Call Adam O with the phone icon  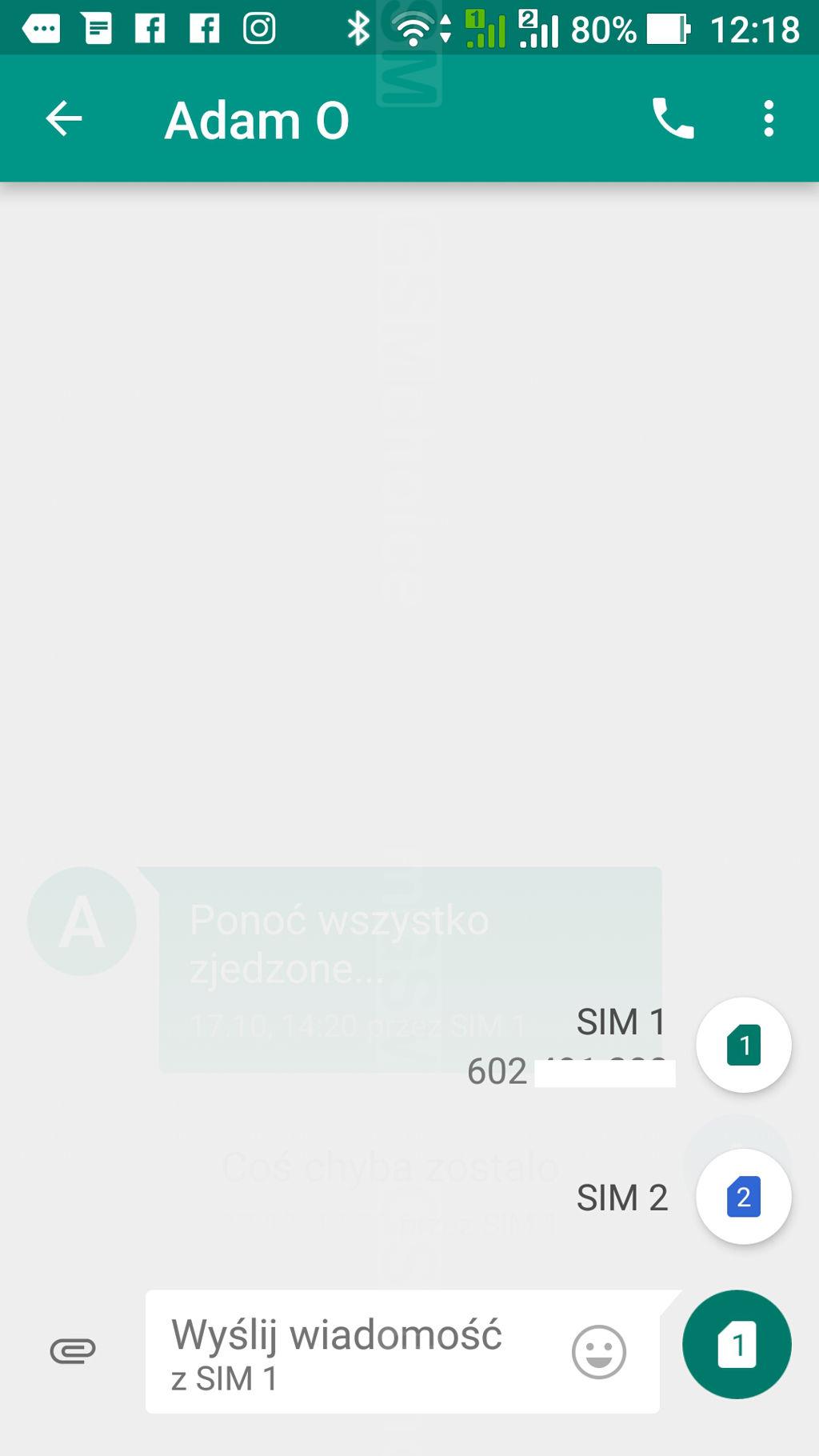click(673, 119)
